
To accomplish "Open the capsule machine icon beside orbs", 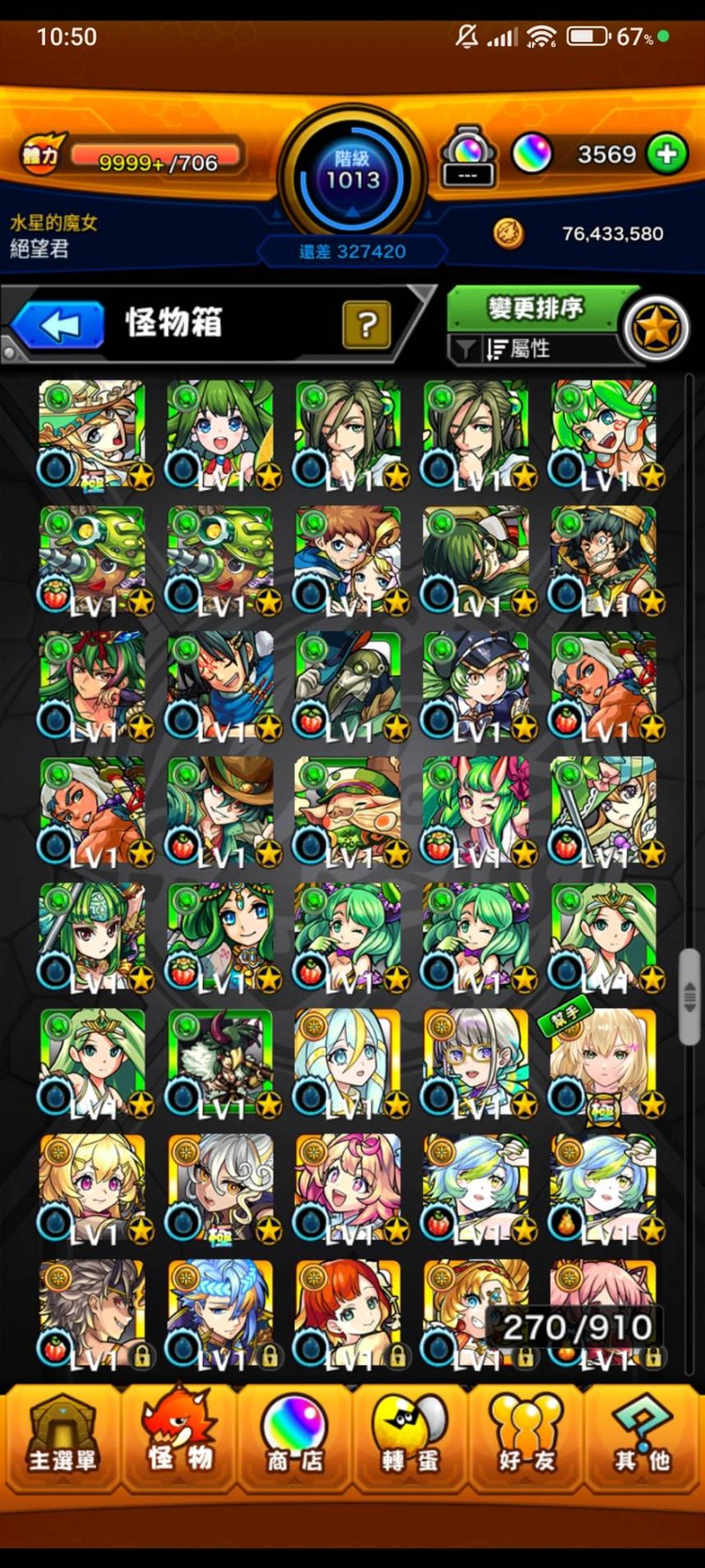I will tap(469, 156).
